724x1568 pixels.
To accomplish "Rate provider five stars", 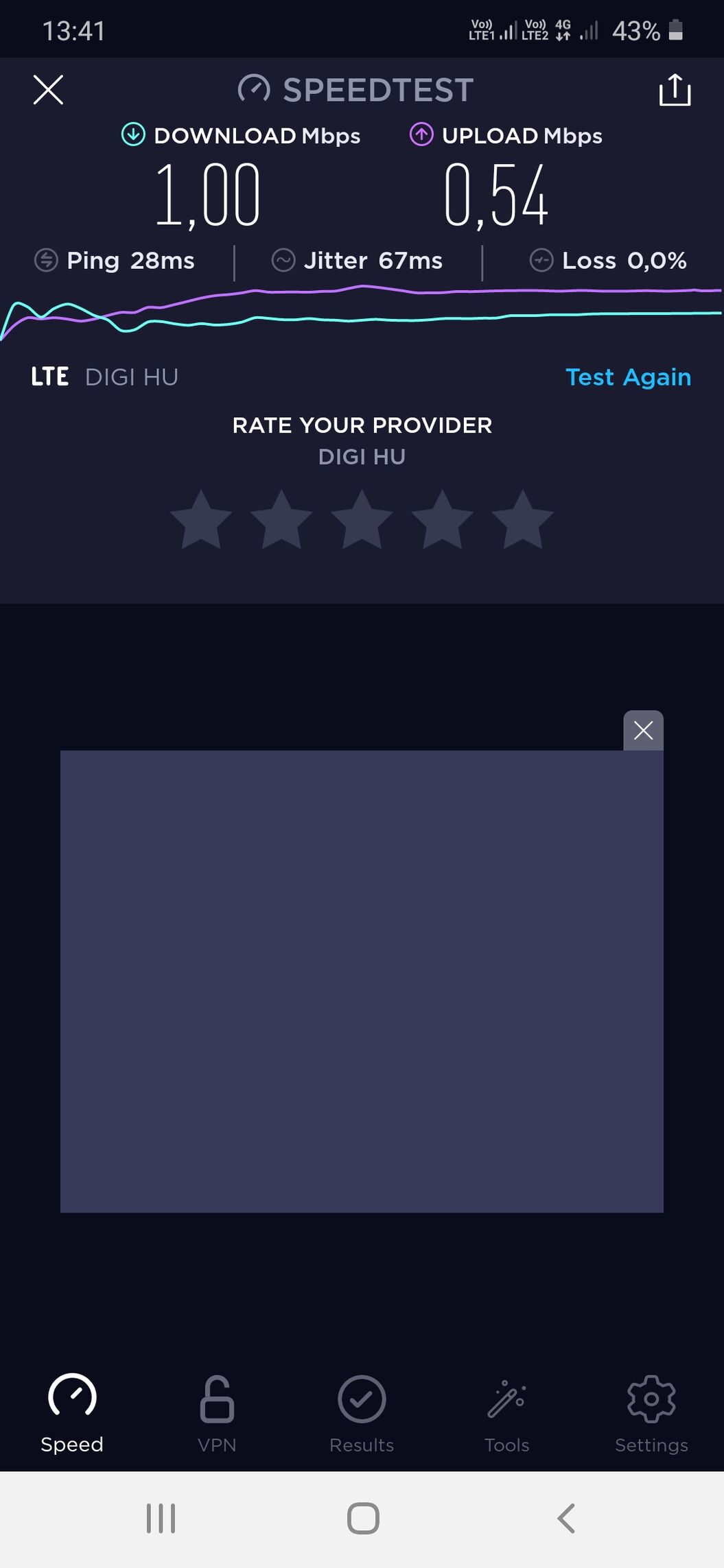I will click(523, 519).
